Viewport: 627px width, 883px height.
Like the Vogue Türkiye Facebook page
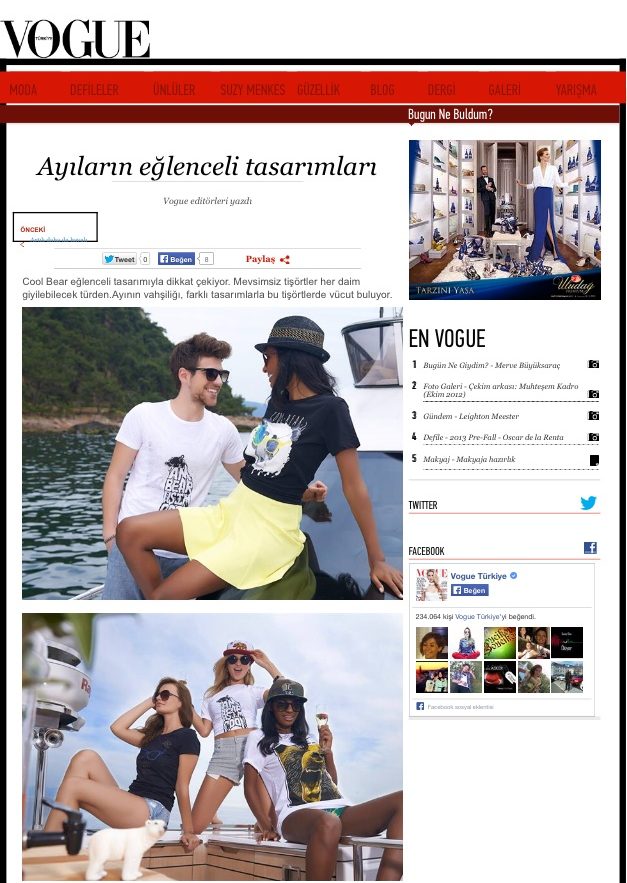[469, 590]
